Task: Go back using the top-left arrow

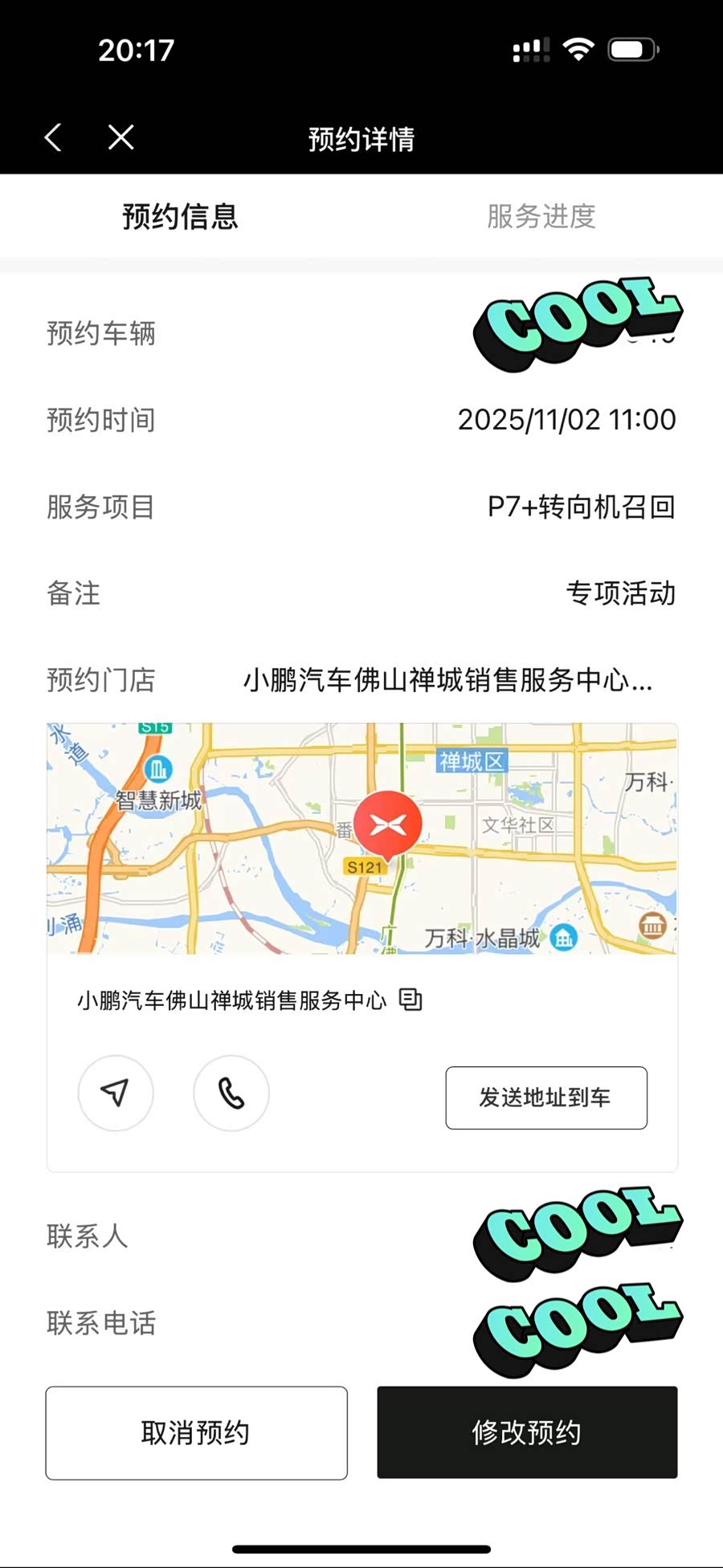Action: 53,137
